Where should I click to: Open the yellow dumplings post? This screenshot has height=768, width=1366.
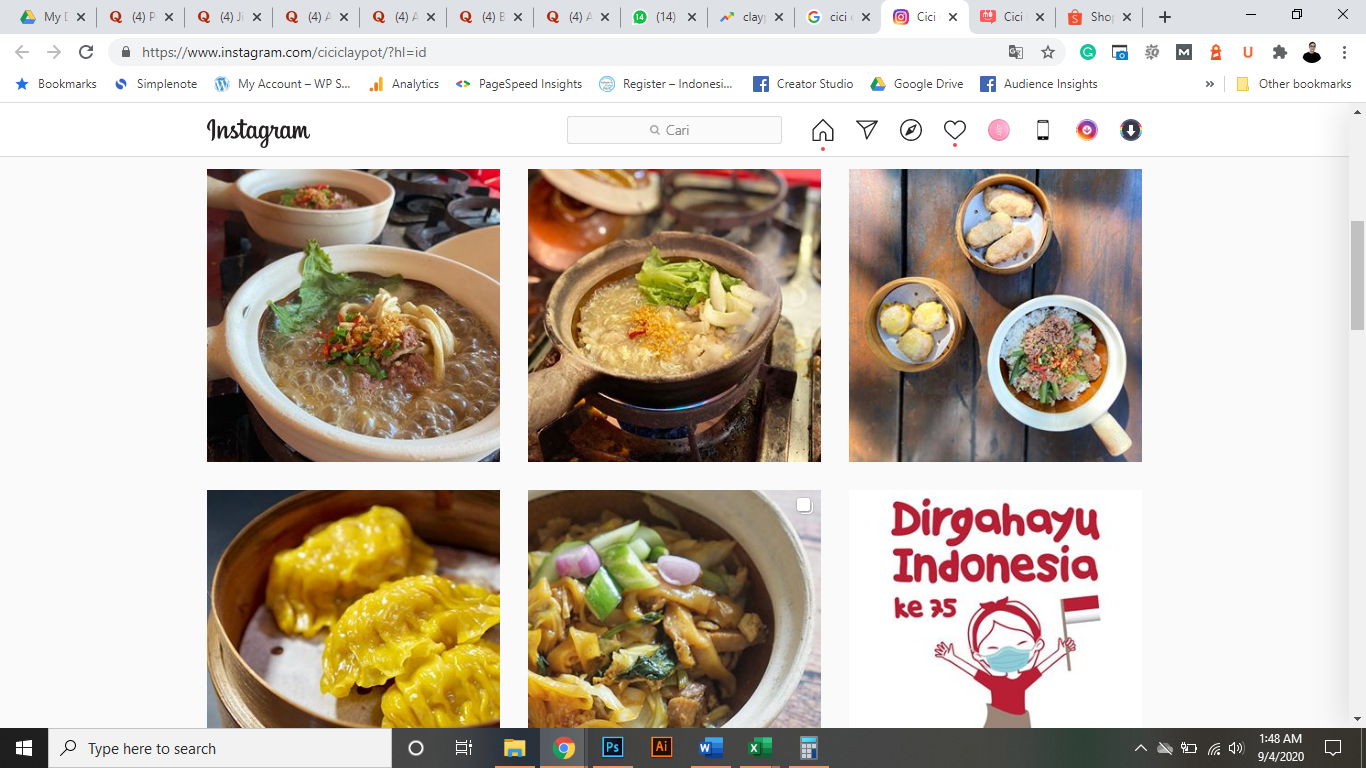[353, 608]
